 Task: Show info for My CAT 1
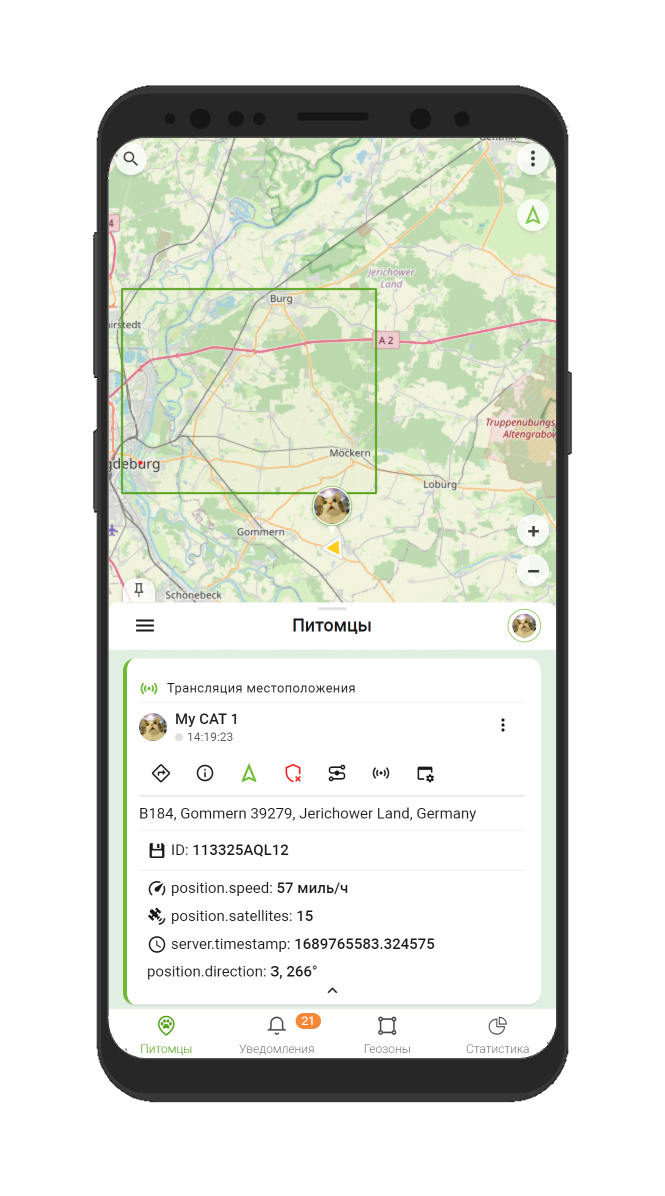pos(205,773)
